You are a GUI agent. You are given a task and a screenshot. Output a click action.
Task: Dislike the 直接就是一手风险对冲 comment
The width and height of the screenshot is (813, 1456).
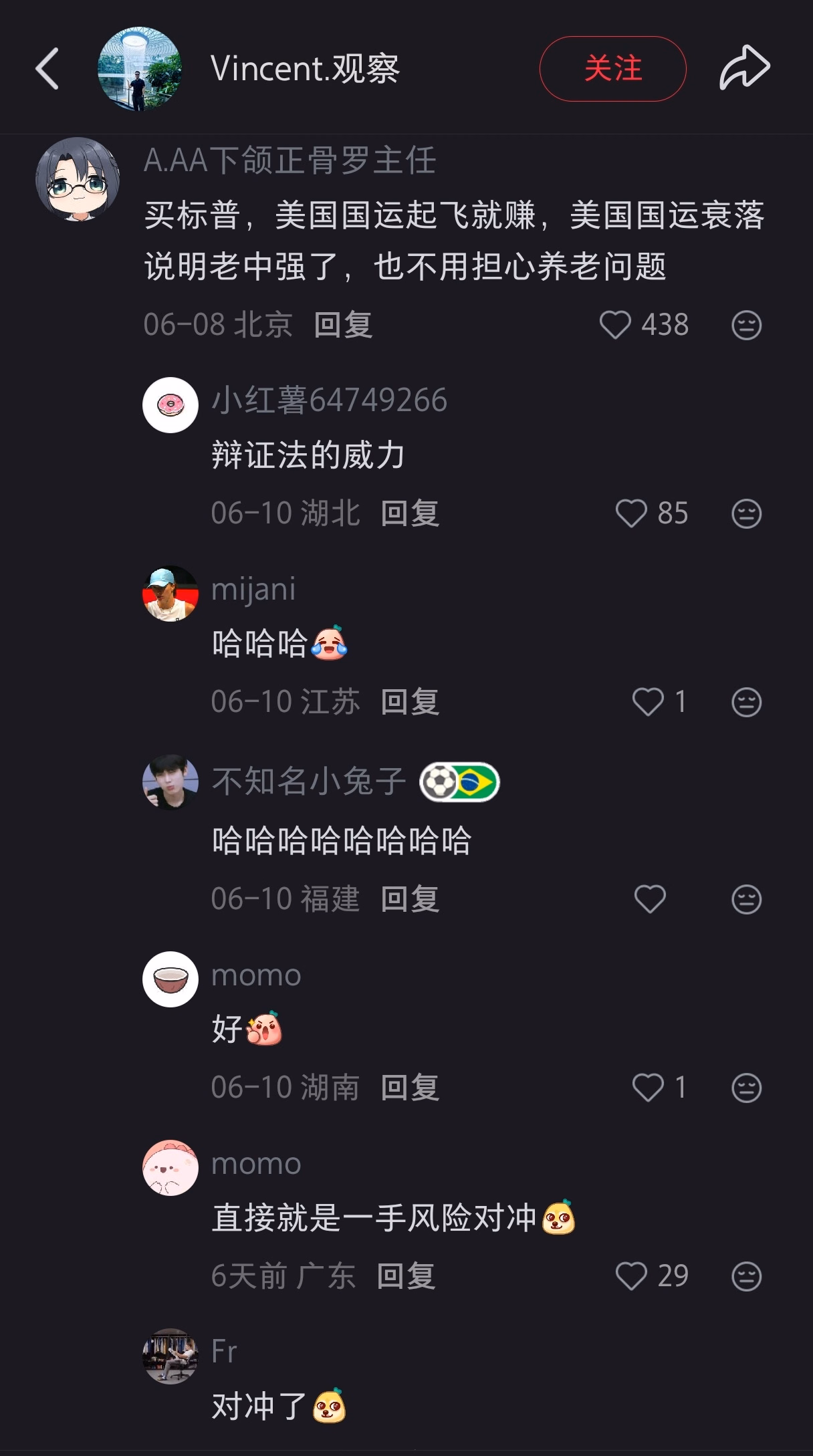tap(747, 1277)
